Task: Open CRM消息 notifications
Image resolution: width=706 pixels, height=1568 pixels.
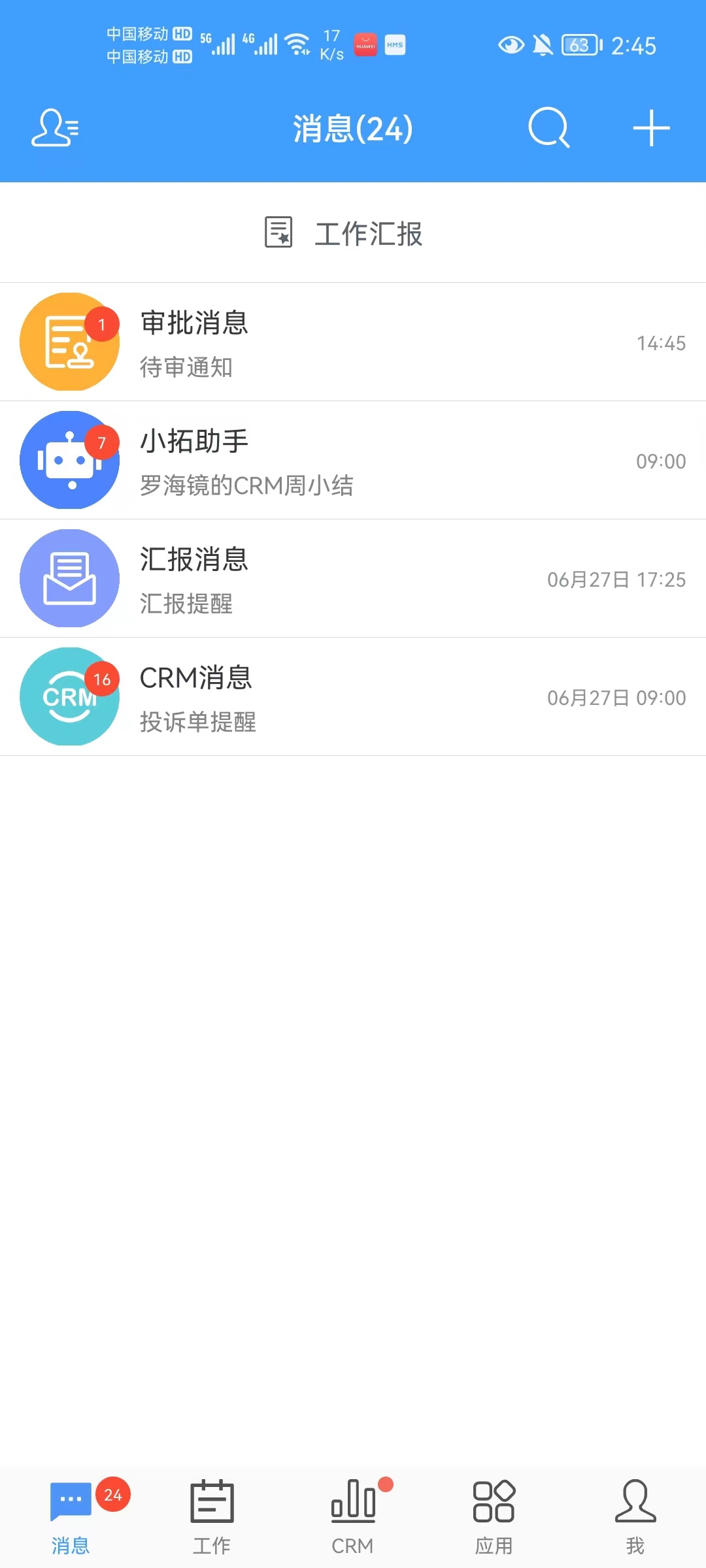Action: point(353,696)
